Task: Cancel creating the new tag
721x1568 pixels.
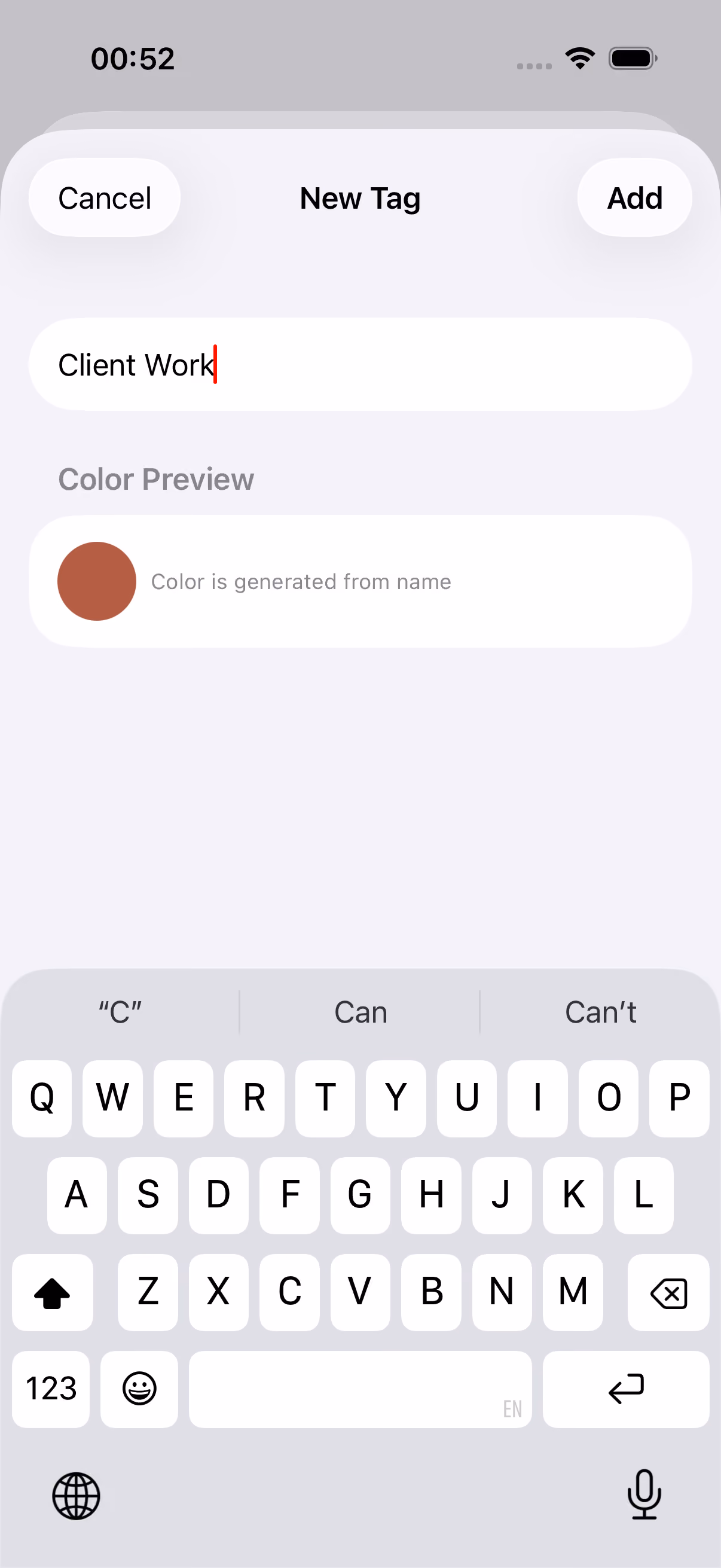Action: tap(105, 198)
